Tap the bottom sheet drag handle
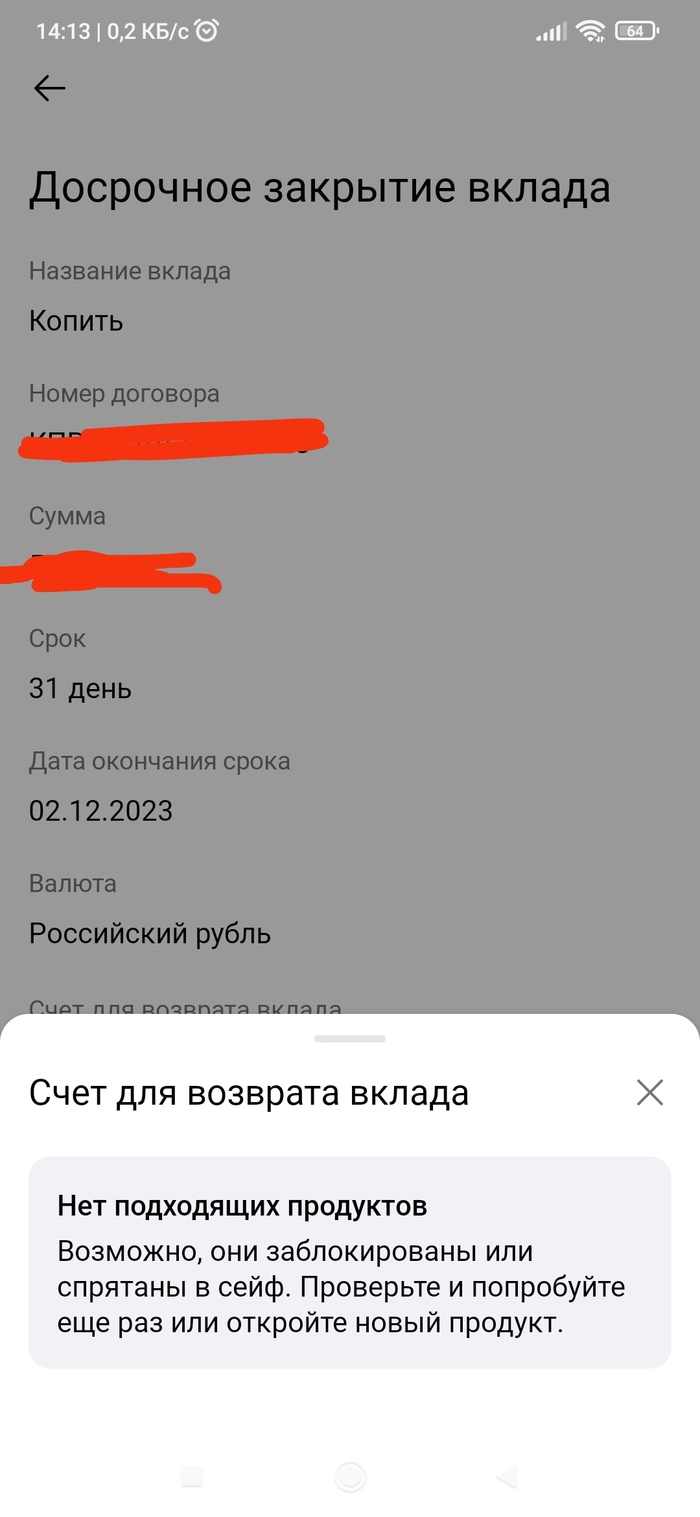Viewport: 700px width, 1517px height. tap(350, 1039)
